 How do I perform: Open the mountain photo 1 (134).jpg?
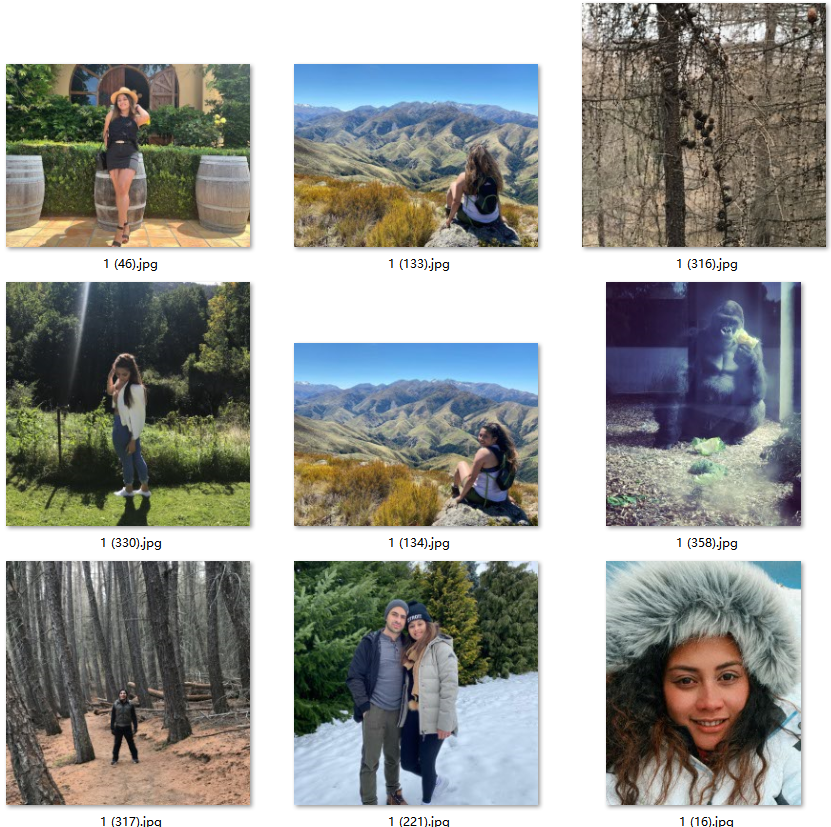pyautogui.click(x=416, y=434)
